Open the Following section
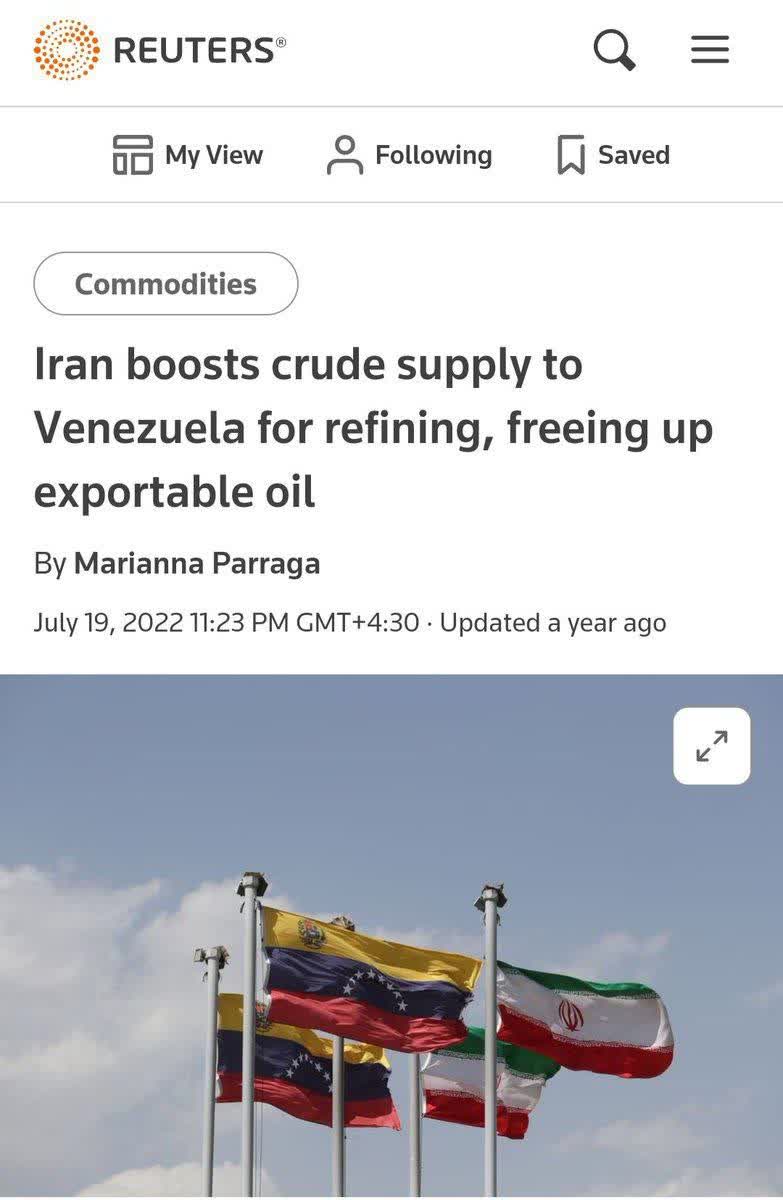The image size is (783, 1200). (x=410, y=155)
